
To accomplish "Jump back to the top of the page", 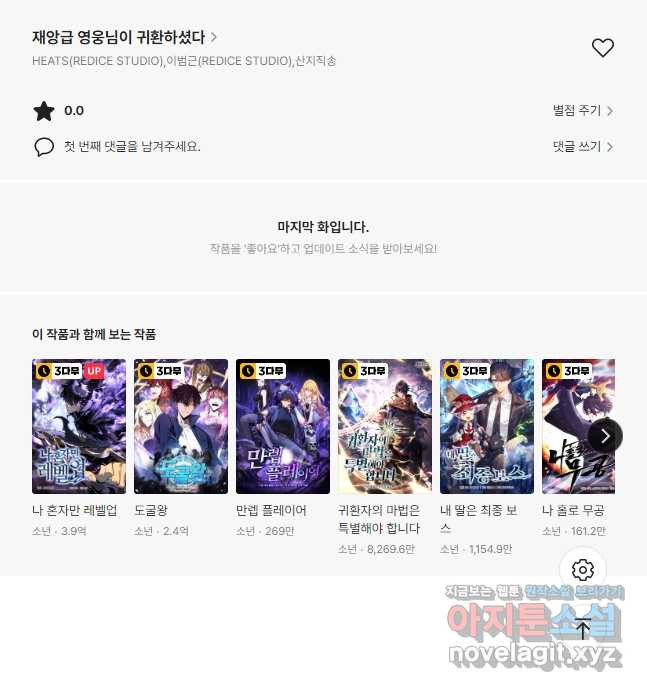I will point(584,629).
